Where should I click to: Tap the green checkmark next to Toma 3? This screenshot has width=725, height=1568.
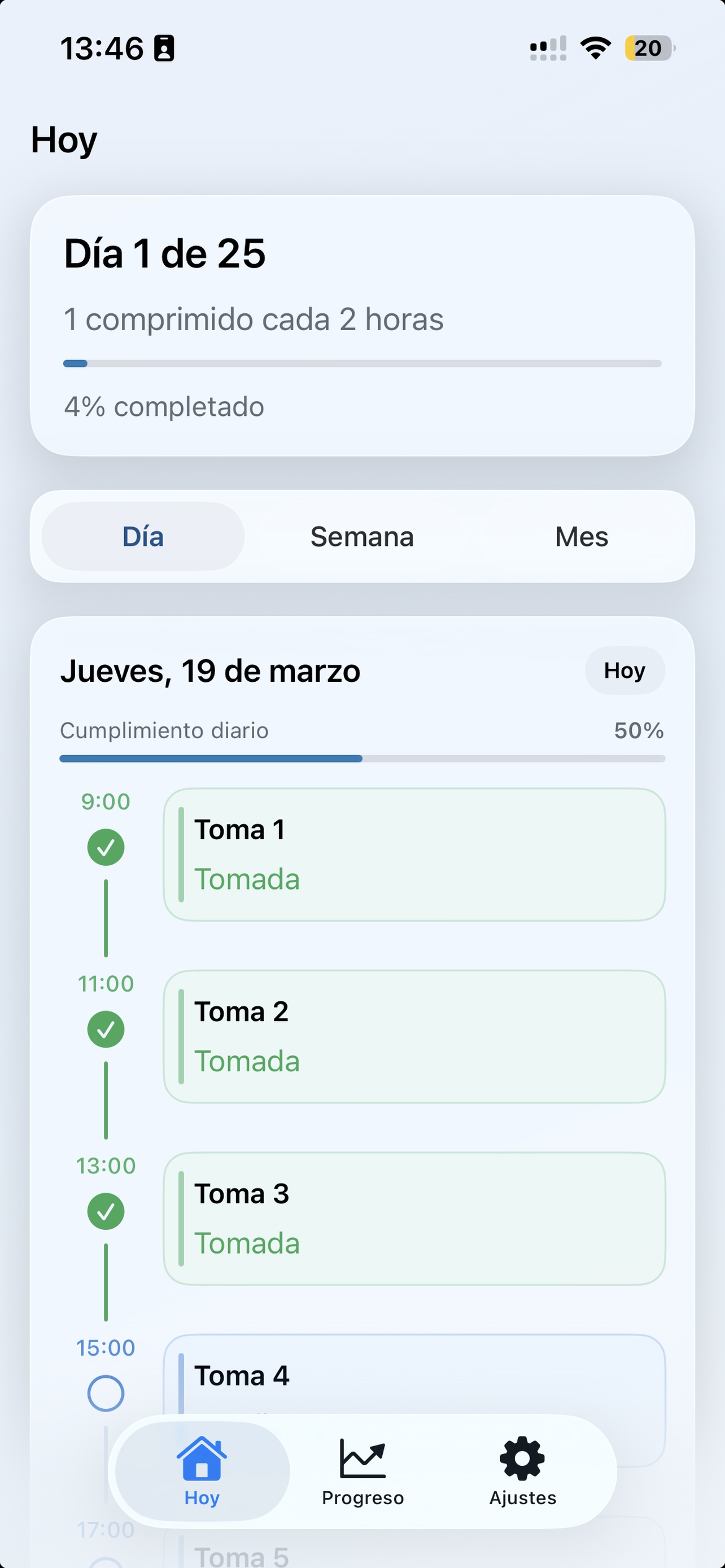point(106,1211)
